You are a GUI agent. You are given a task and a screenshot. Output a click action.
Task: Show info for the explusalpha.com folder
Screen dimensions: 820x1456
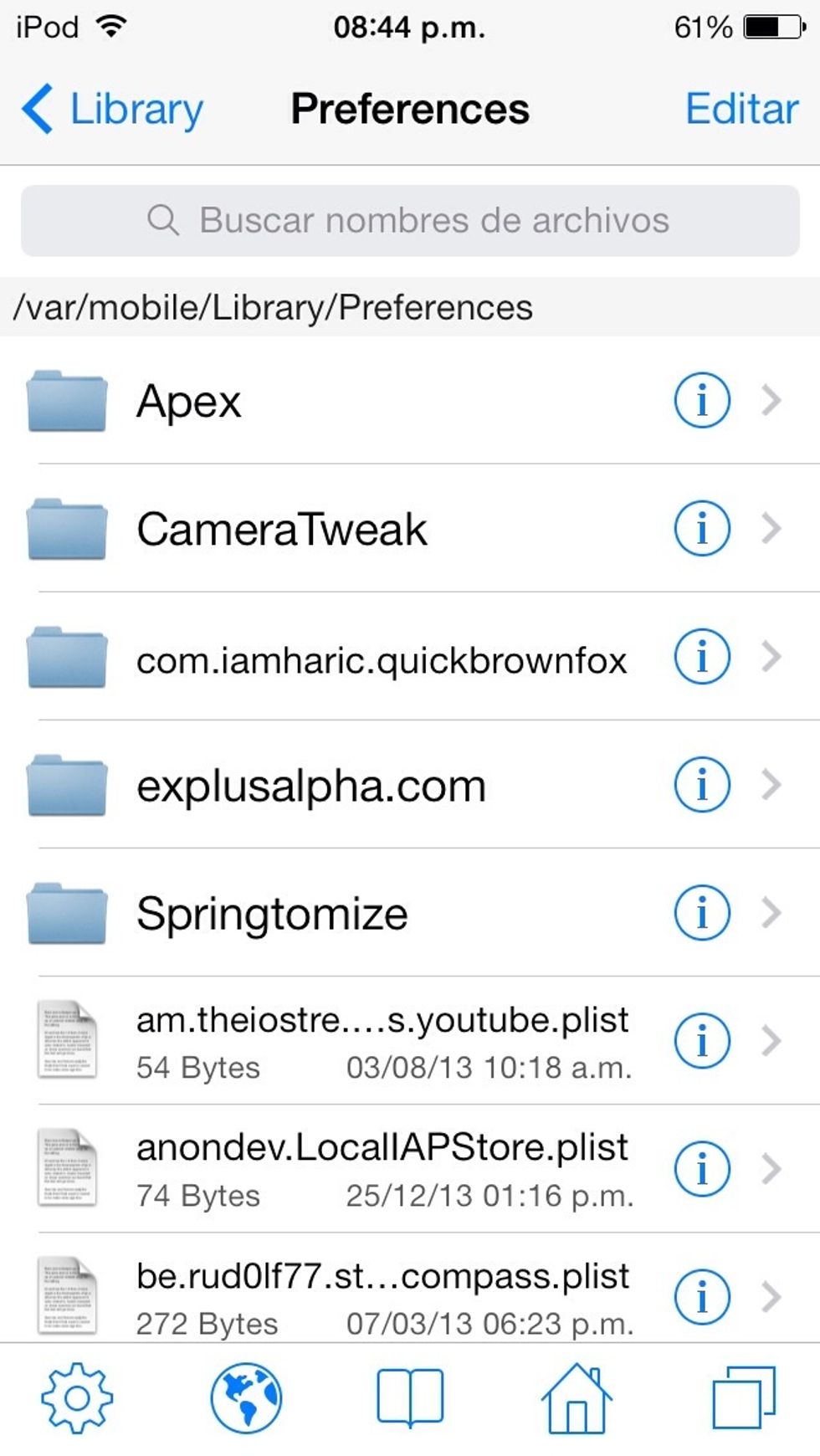(701, 785)
